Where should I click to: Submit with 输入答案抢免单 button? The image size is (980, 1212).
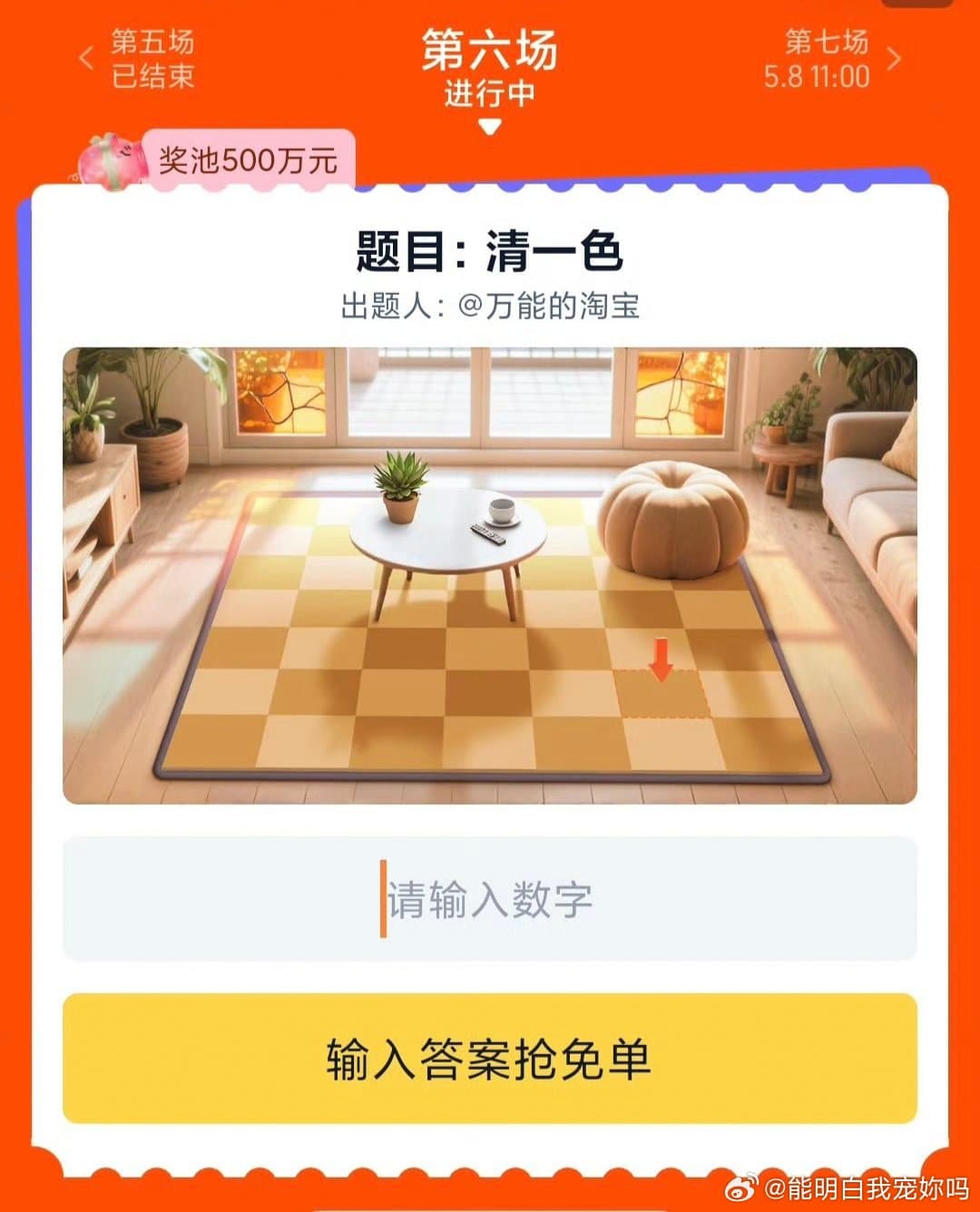pos(489,1059)
